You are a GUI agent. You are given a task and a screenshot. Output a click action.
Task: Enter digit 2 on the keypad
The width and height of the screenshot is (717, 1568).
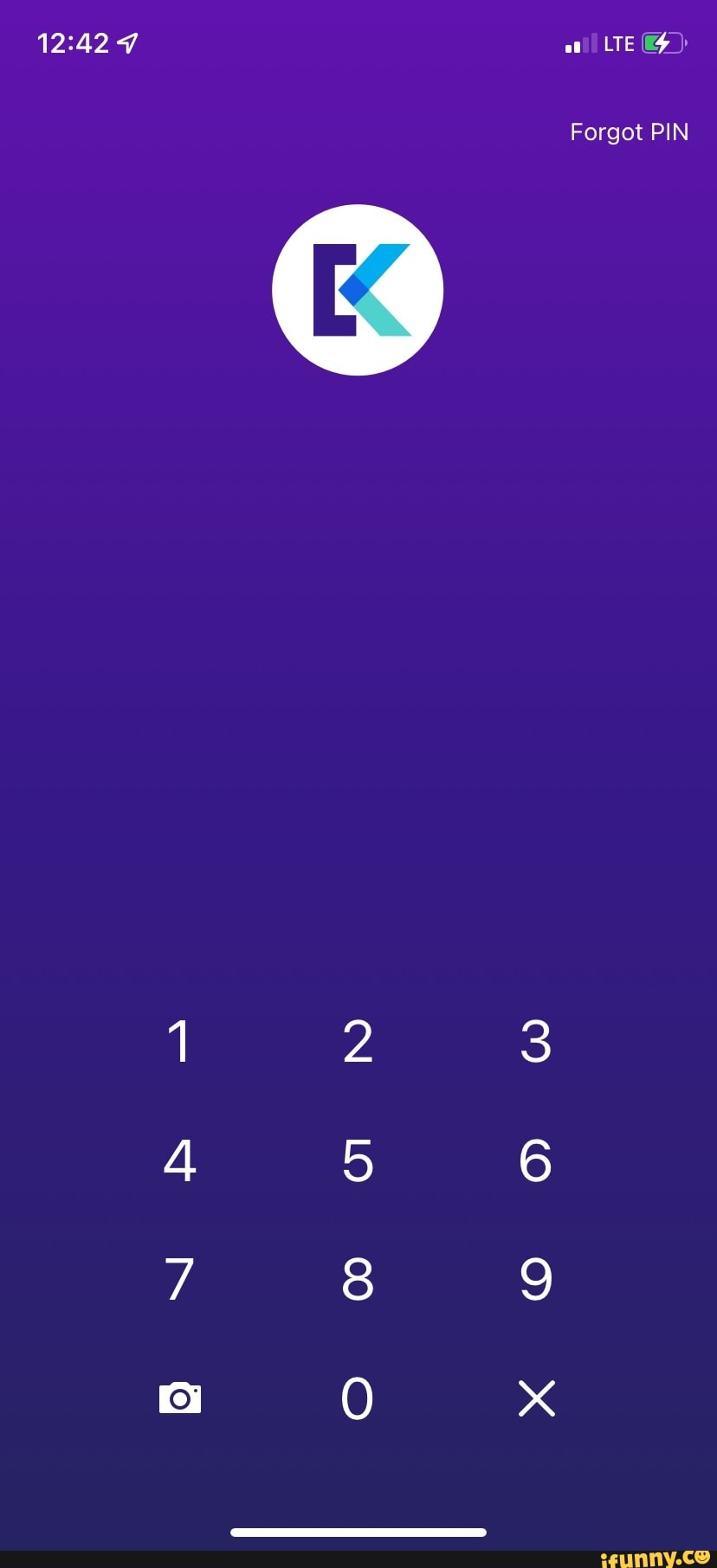[358, 1041]
